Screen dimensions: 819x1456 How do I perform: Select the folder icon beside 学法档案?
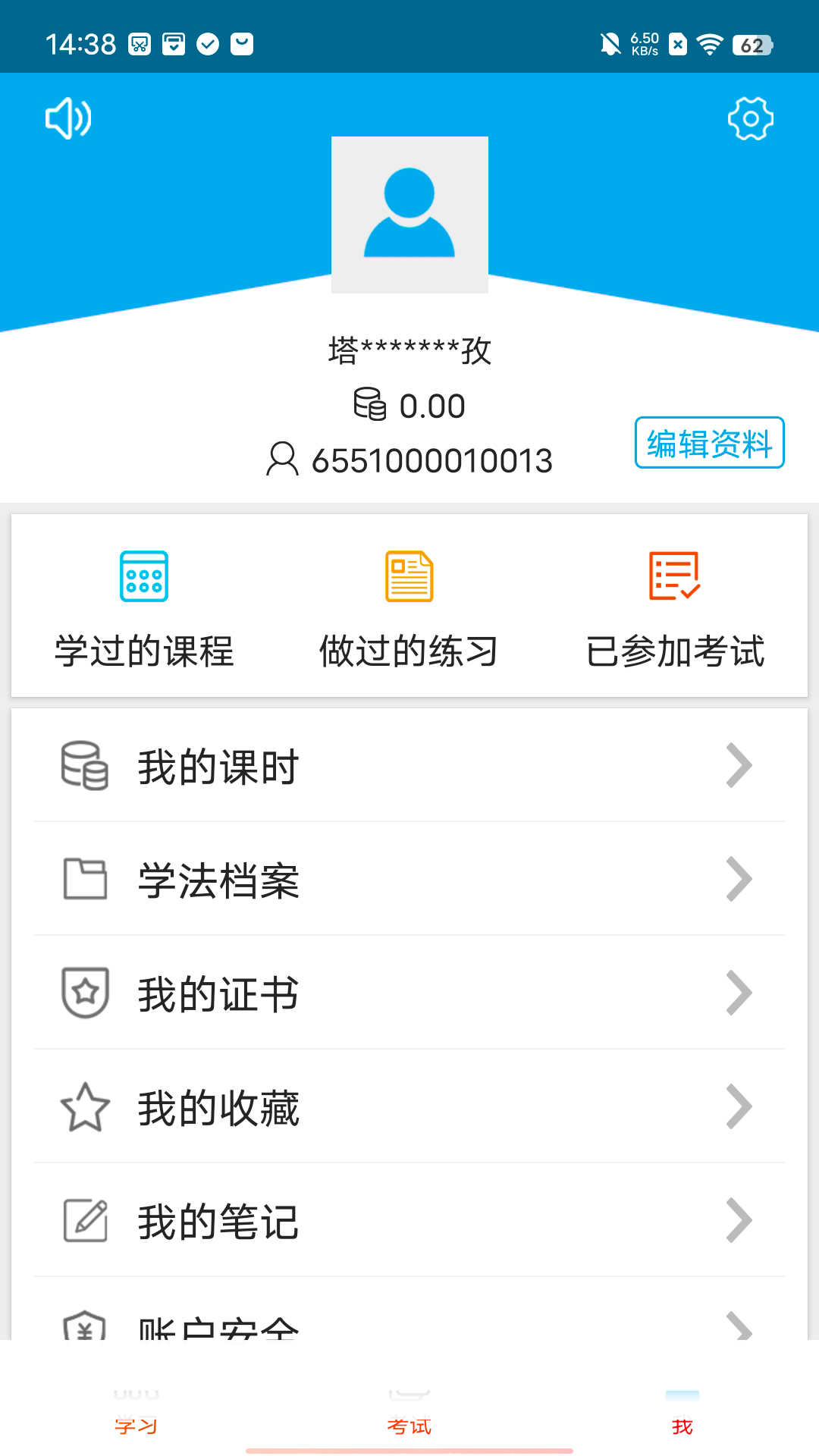86,879
